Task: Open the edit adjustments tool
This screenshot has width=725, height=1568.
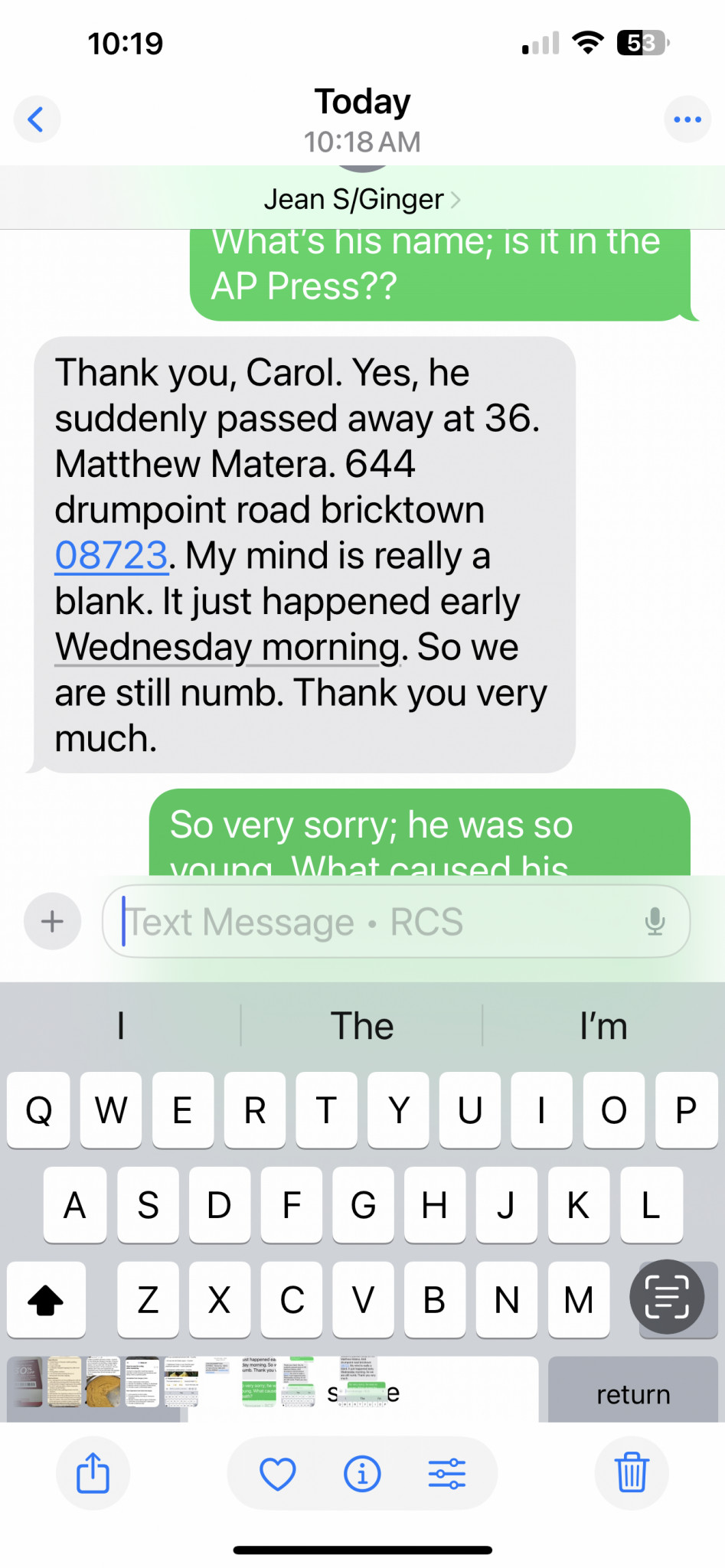Action: pos(447,1473)
